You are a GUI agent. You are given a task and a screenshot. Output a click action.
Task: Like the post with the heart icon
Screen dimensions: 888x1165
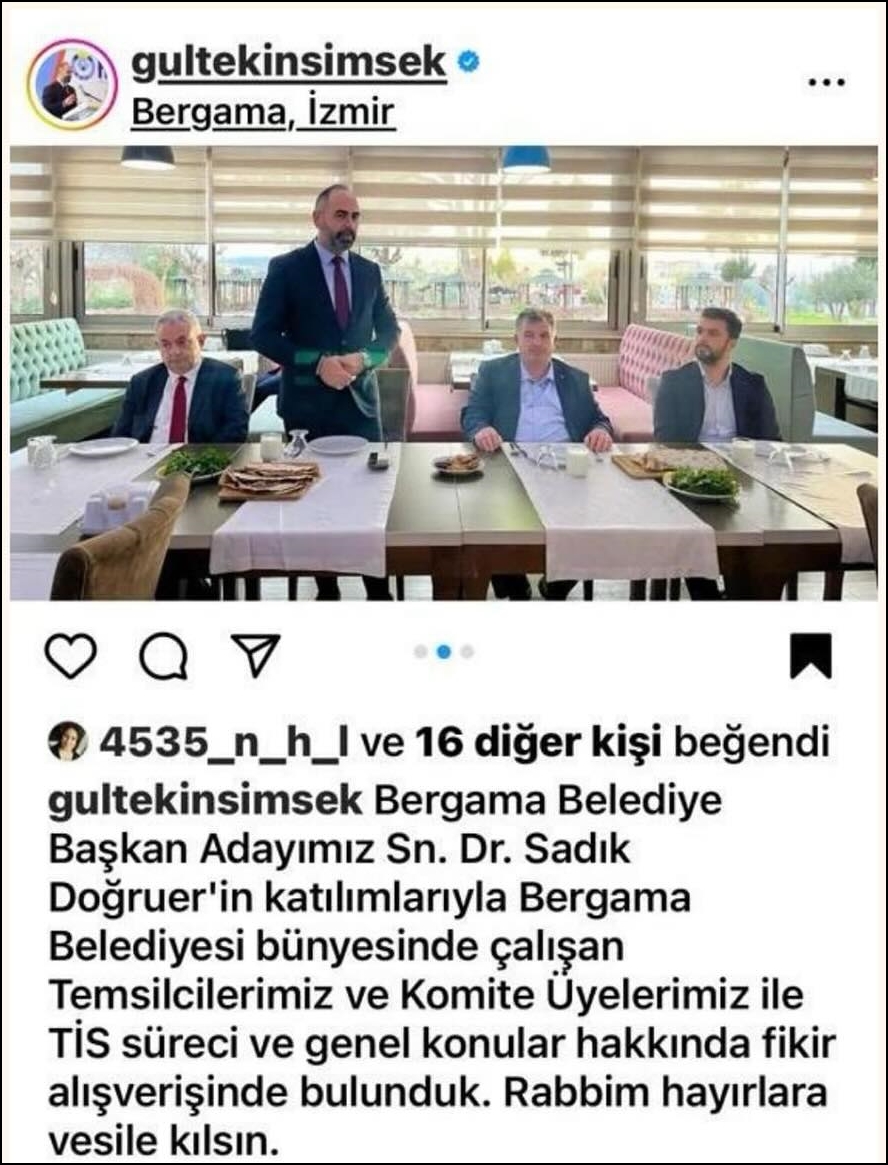pos(71,656)
